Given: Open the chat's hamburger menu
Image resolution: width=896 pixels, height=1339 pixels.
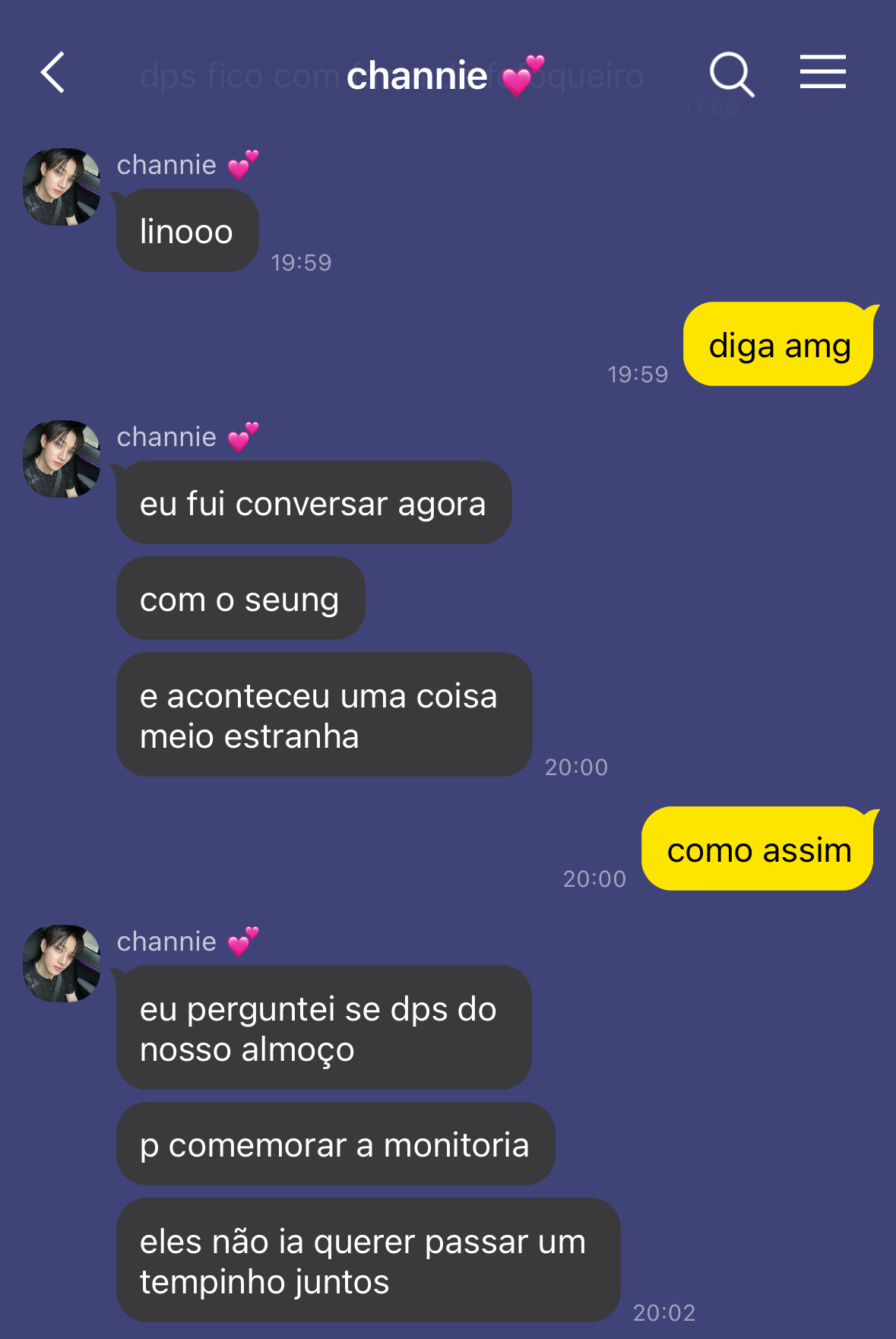Looking at the screenshot, I should coord(822,72).
